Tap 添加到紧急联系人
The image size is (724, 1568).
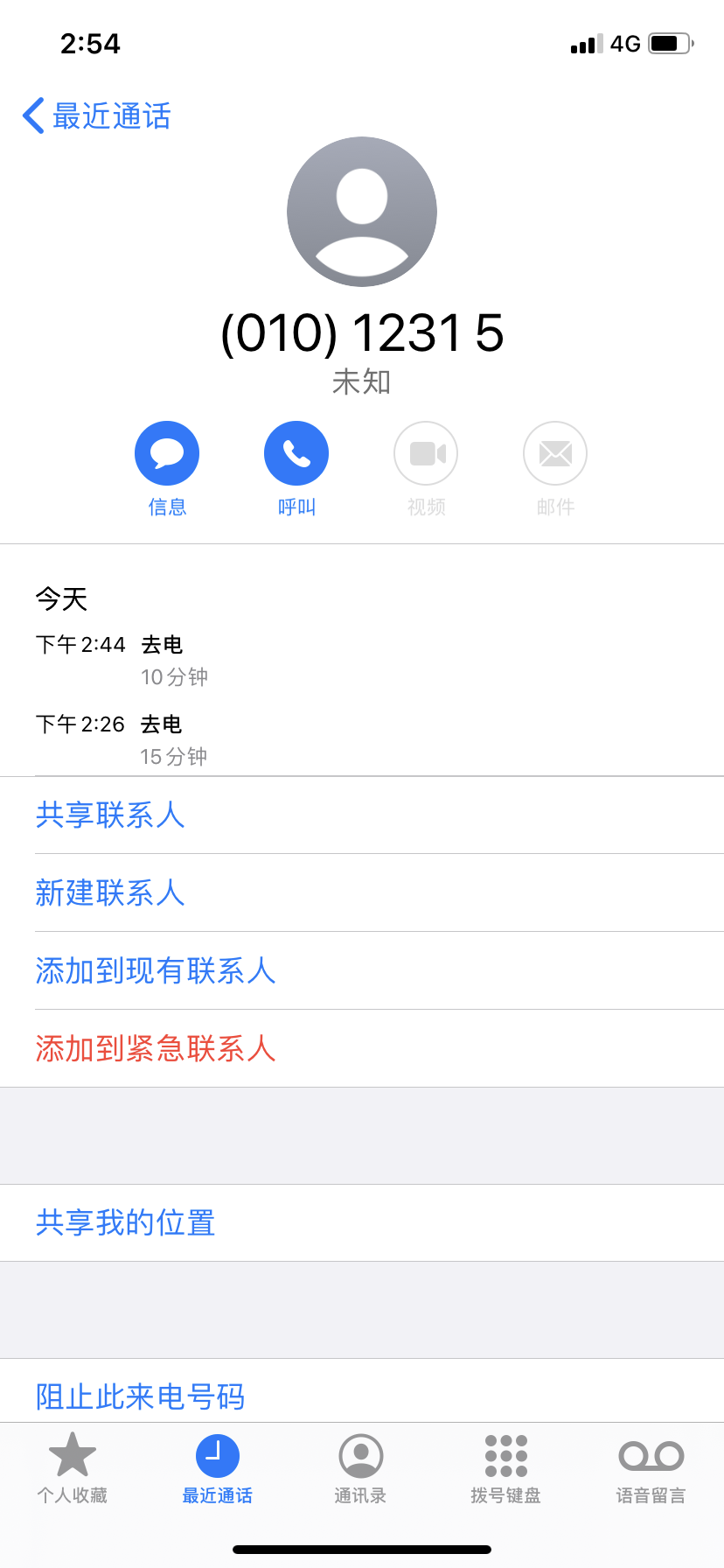tap(156, 1049)
